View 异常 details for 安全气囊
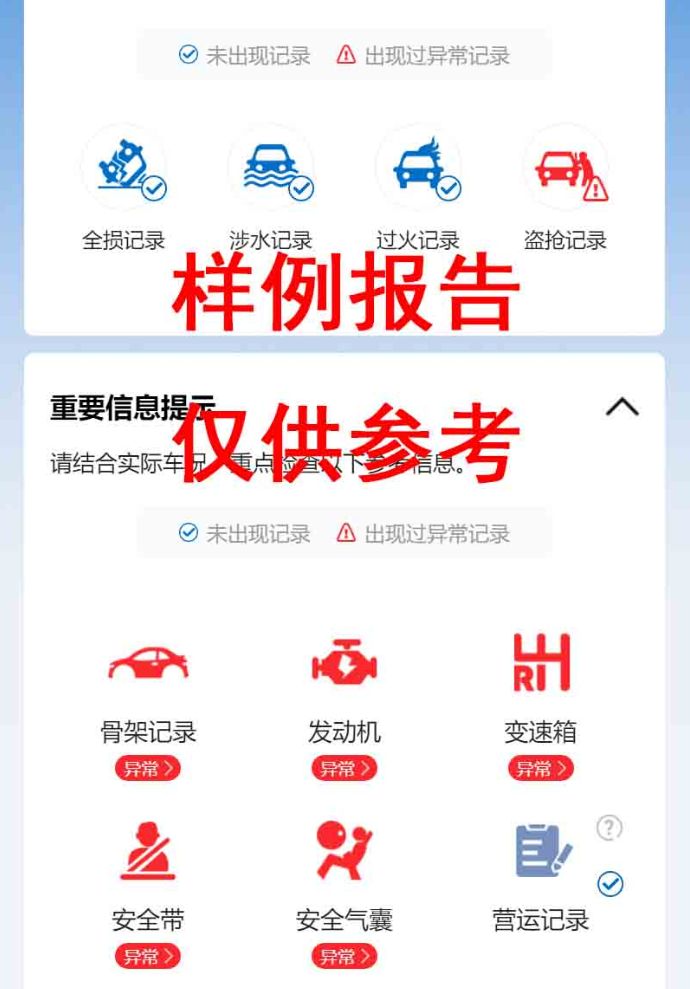This screenshot has height=989, width=690. pyautogui.click(x=344, y=956)
